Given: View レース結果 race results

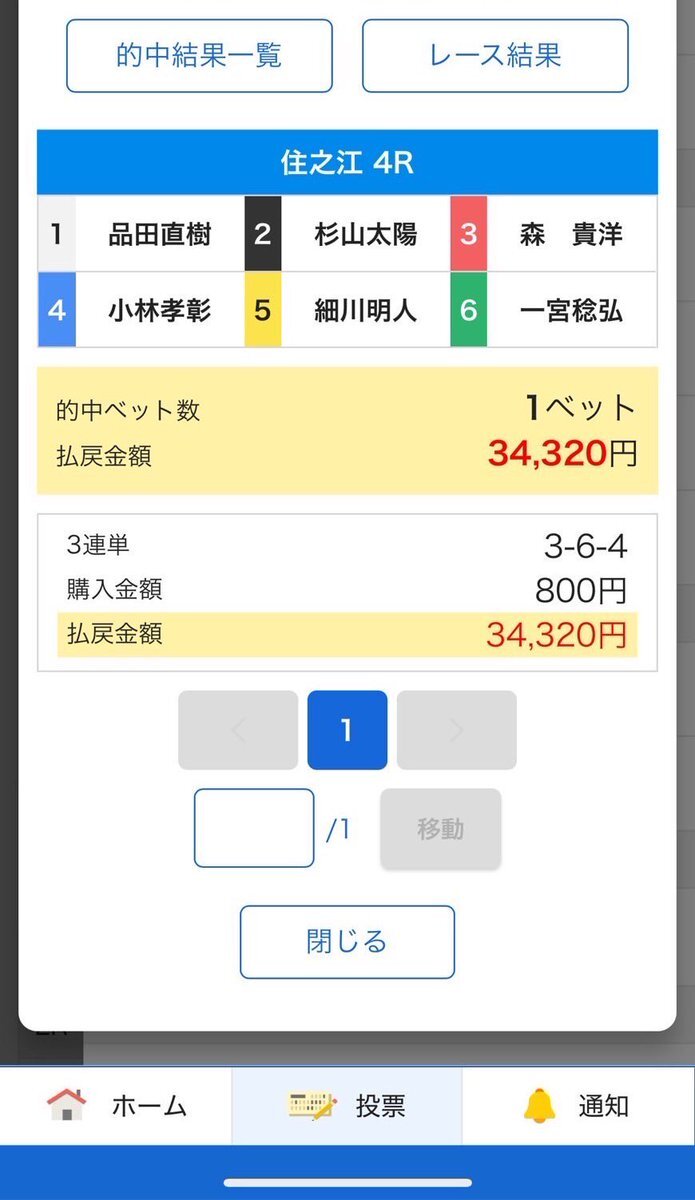Looking at the screenshot, I should tap(495, 56).
